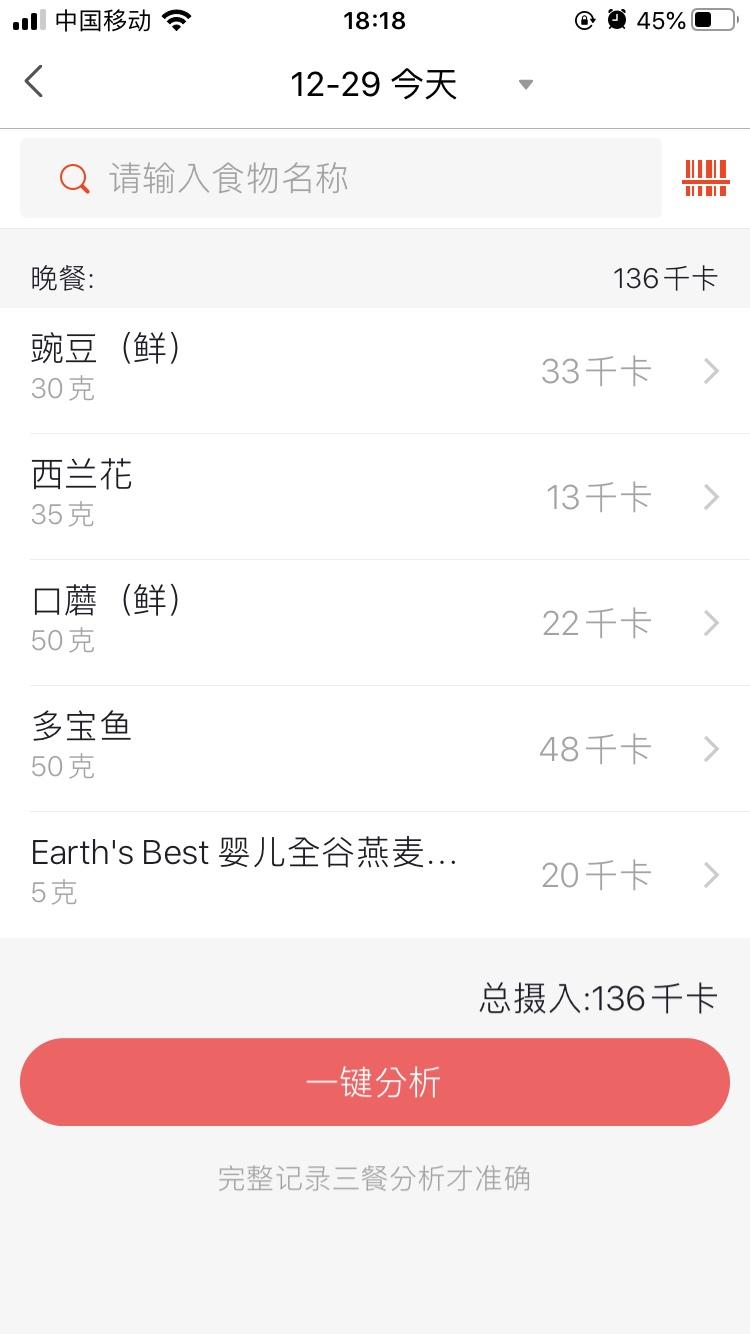Open the barcode scanner icon

tap(705, 179)
